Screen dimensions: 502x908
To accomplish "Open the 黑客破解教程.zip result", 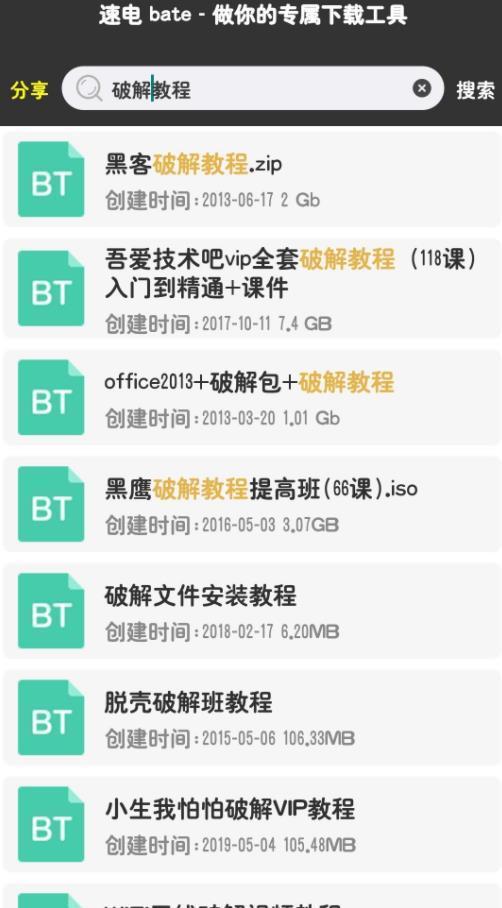I will click(x=251, y=179).
